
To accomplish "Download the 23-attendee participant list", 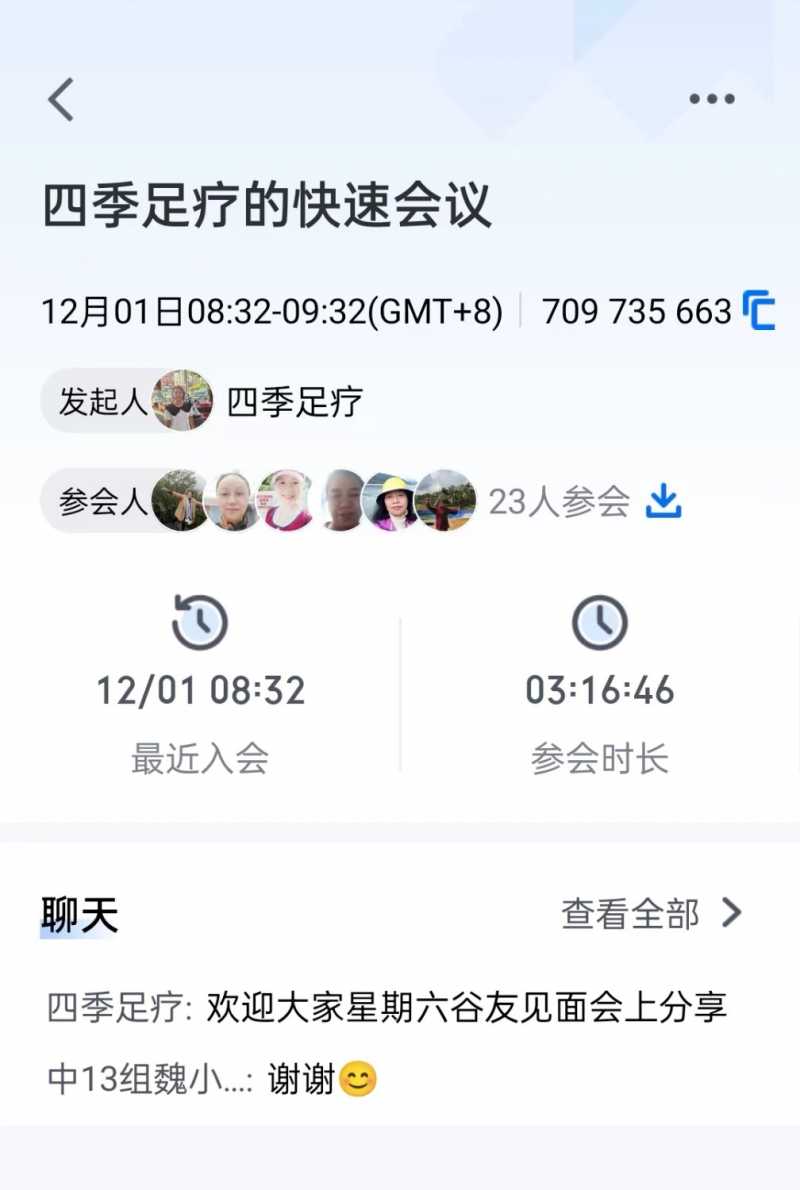I will point(663,501).
